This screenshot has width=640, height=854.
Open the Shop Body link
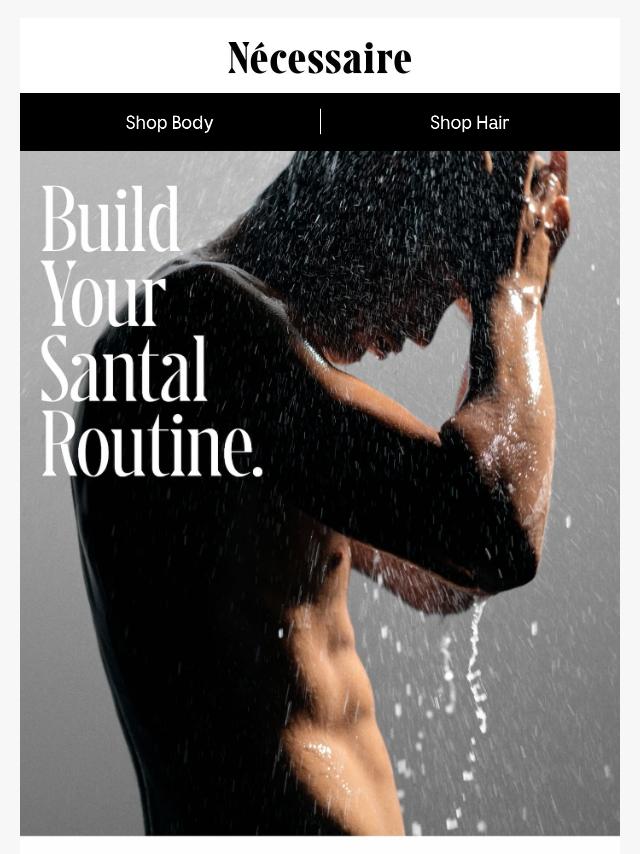click(x=169, y=123)
